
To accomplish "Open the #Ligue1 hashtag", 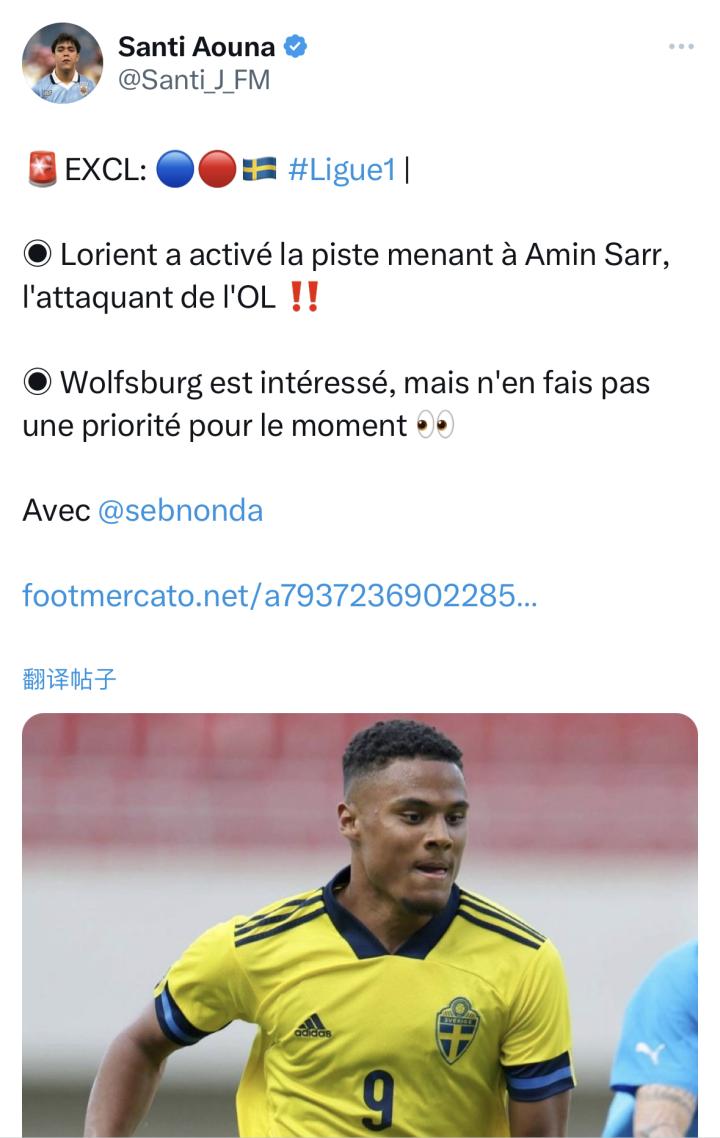I will (342, 170).
